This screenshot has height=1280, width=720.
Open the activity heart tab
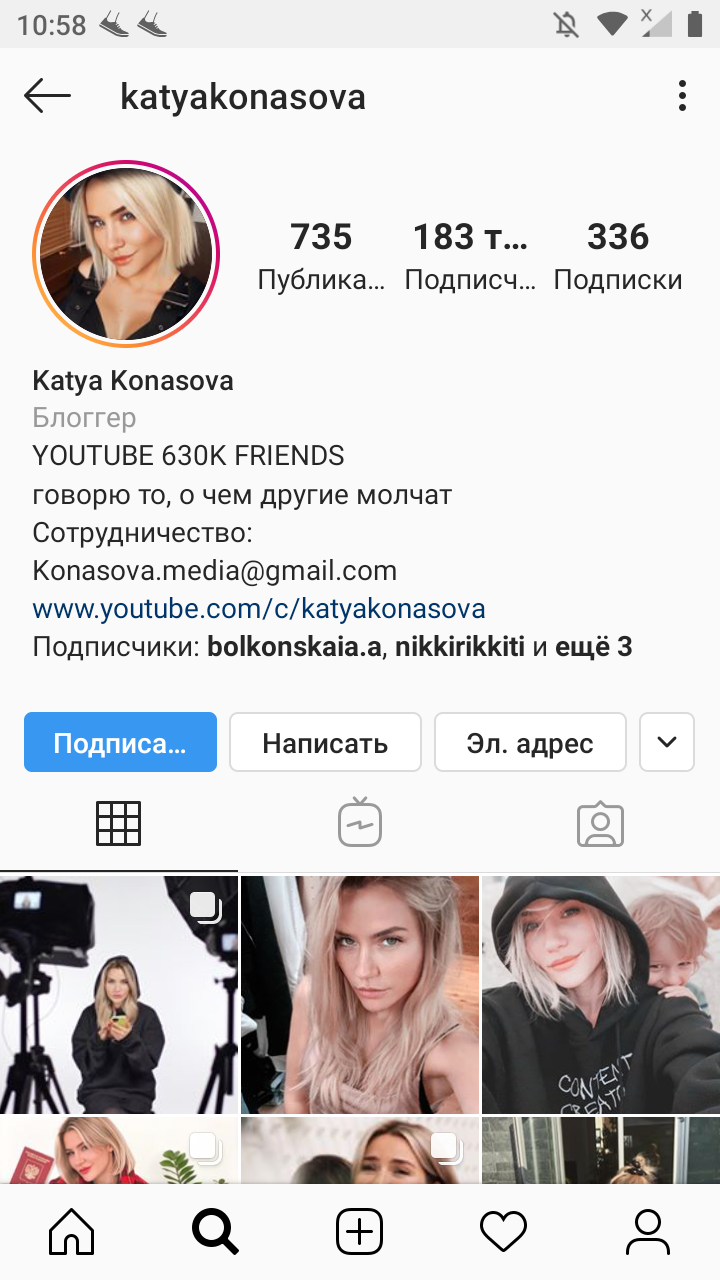504,1232
